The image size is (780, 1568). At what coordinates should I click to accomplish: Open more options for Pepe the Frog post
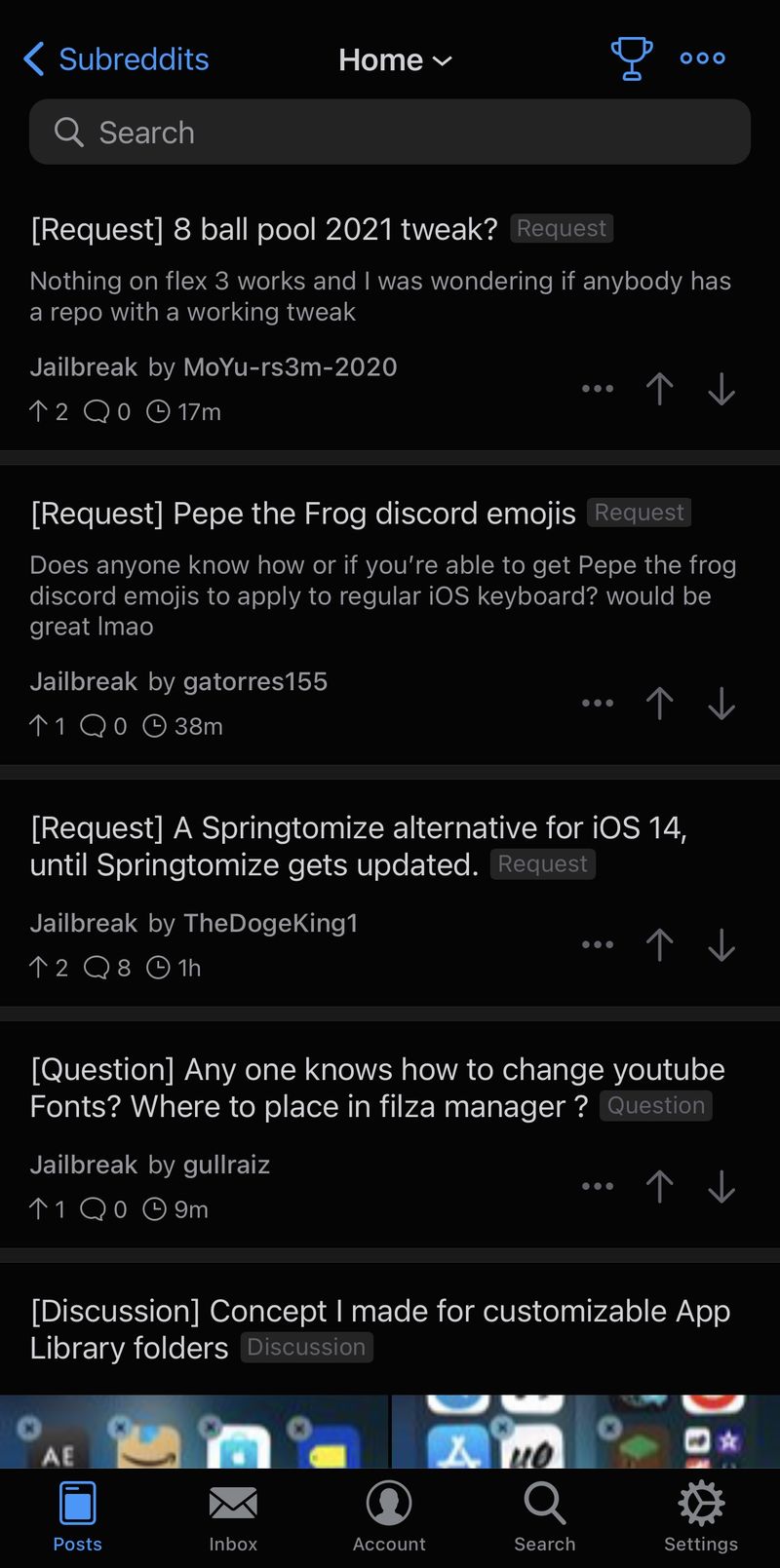click(598, 704)
